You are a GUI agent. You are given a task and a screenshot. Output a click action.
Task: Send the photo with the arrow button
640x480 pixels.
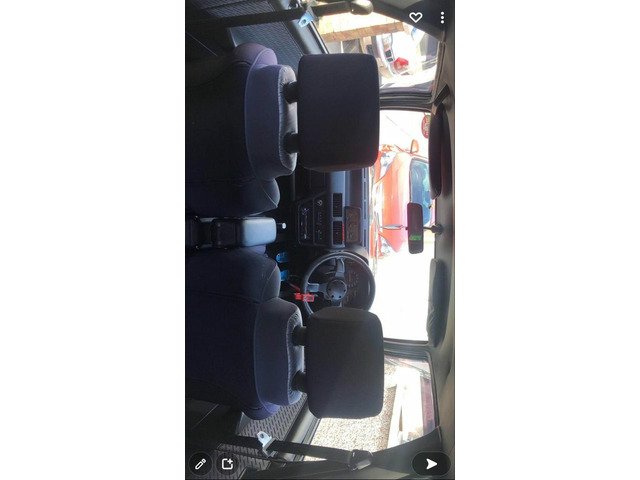pyautogui.click(x=431, y=464)
